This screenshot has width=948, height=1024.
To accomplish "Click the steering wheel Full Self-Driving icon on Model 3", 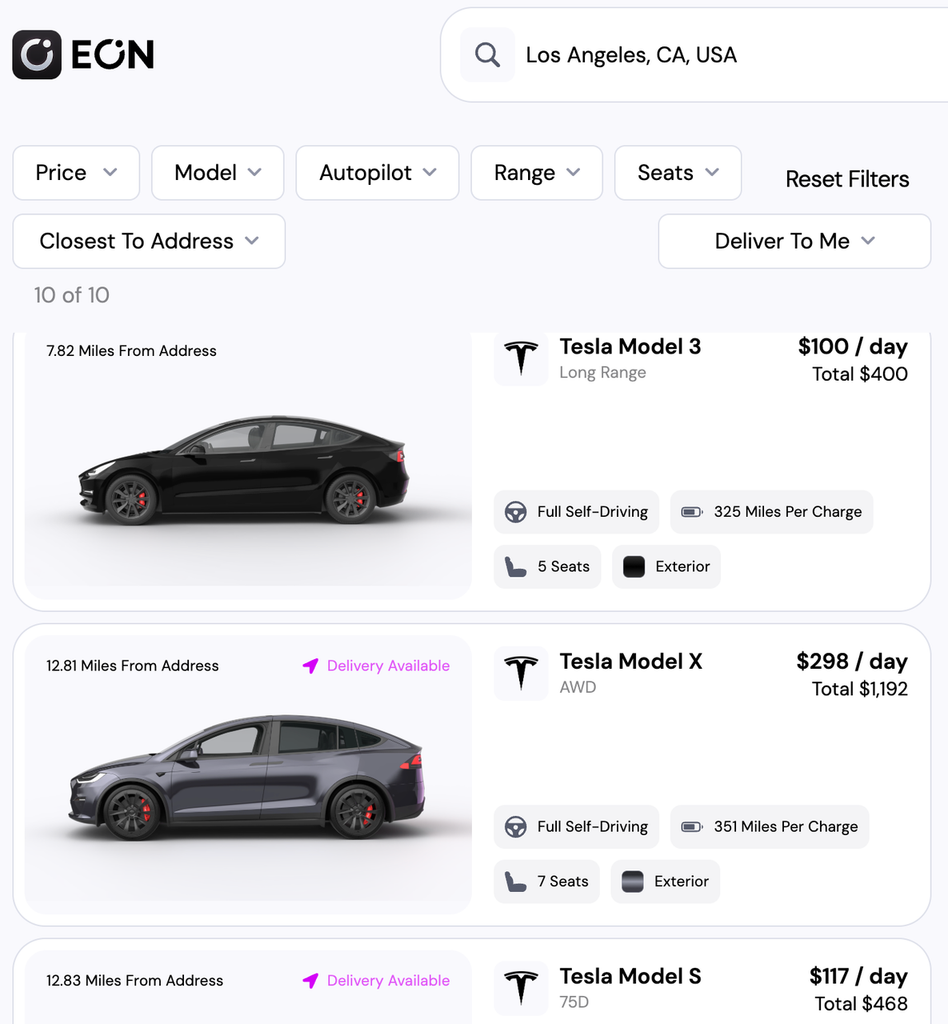I will [x=518, y=512].
